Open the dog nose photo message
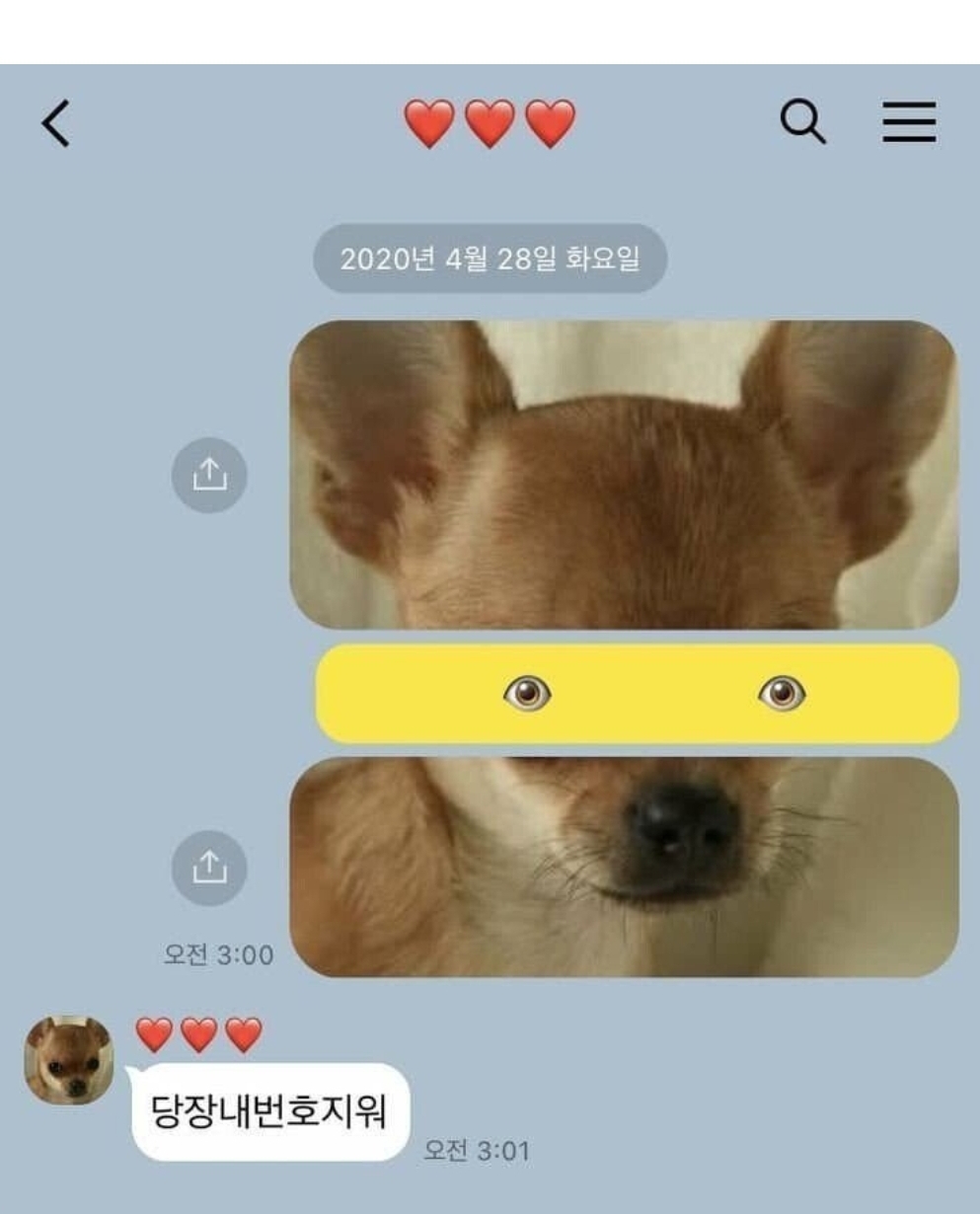Screen dimensions: 980x1214 [623, 867]
